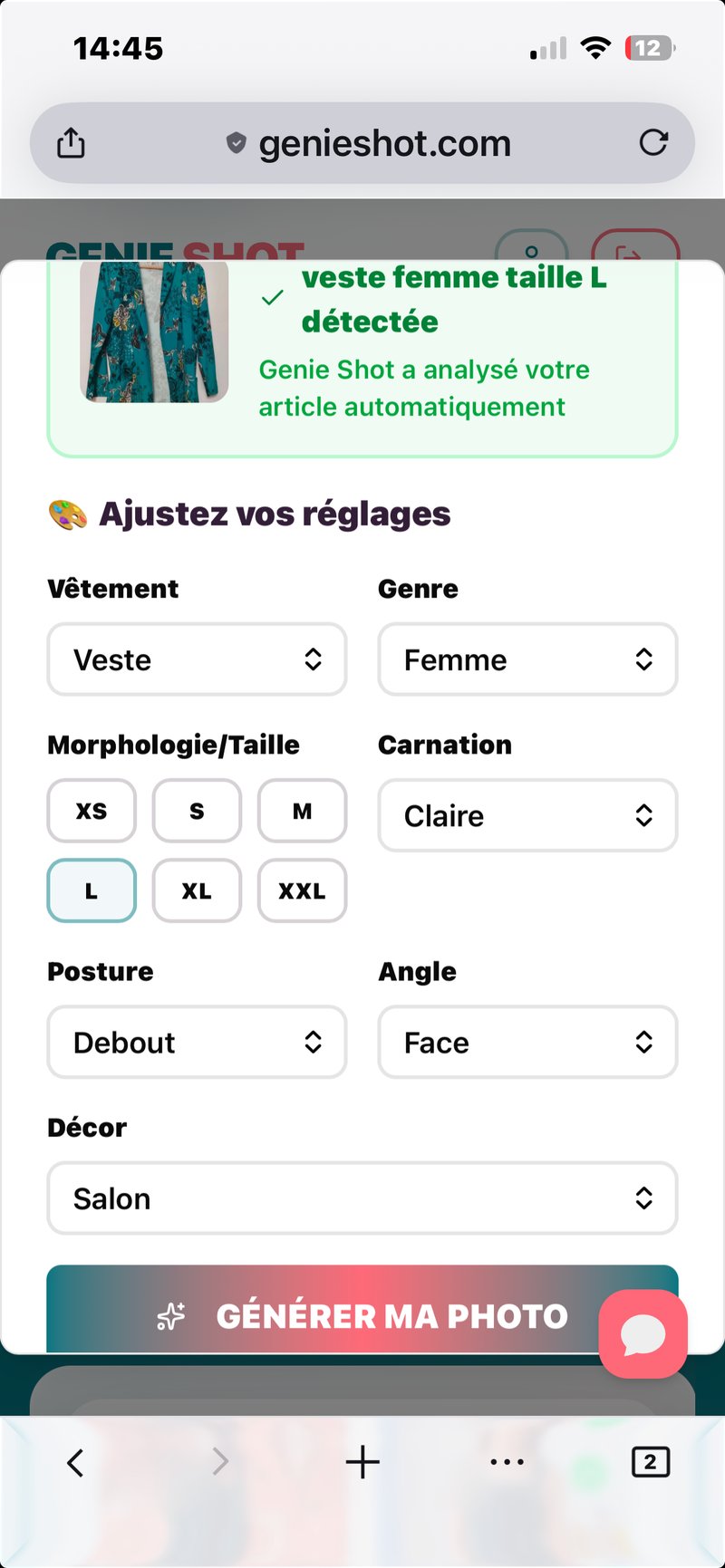This screenshot has width=725, height=1568.
Task: Select size XL instead of L
Action: (x=197, y=890)
